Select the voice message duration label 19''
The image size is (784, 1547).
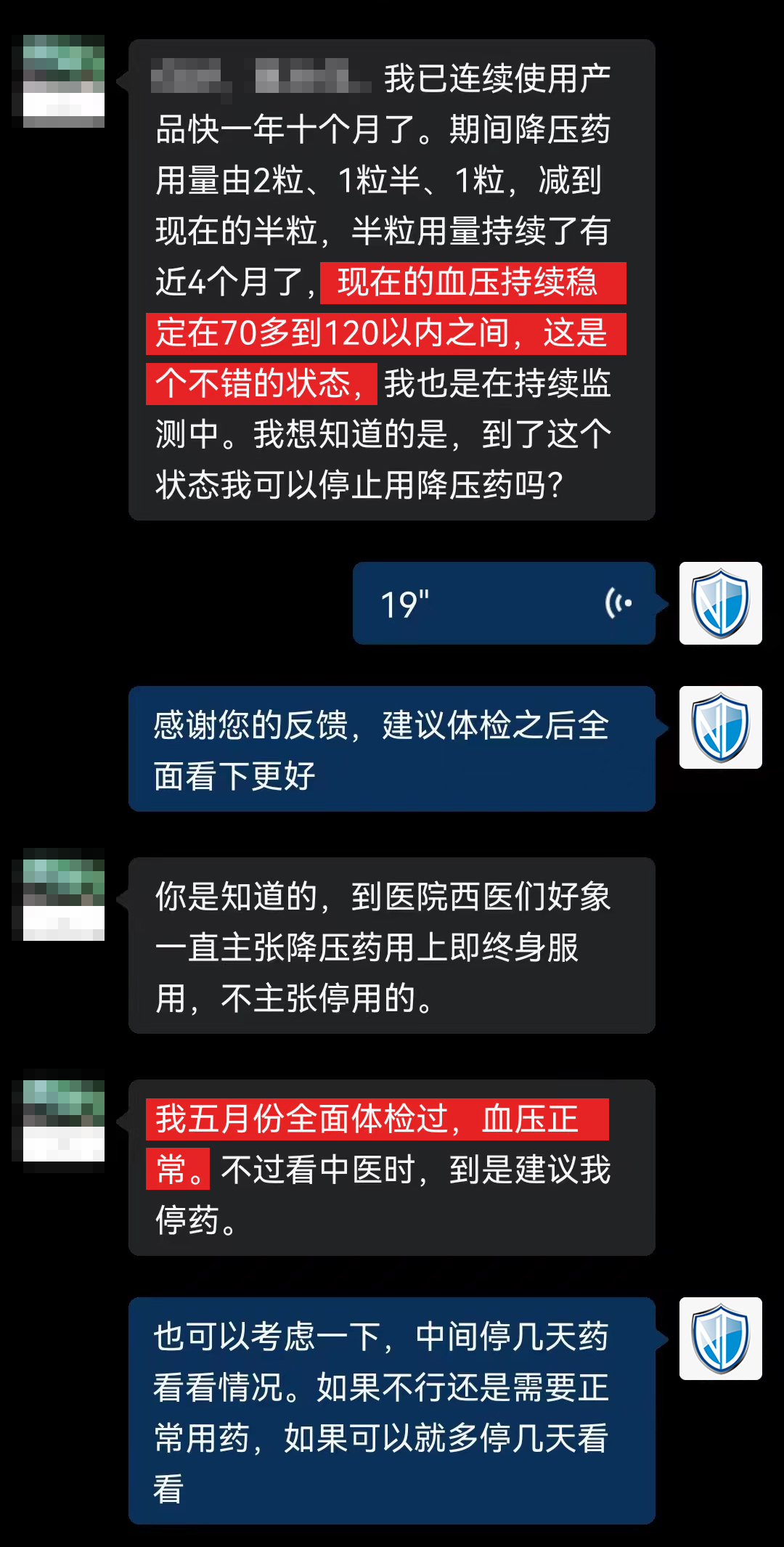coord(406,603)
